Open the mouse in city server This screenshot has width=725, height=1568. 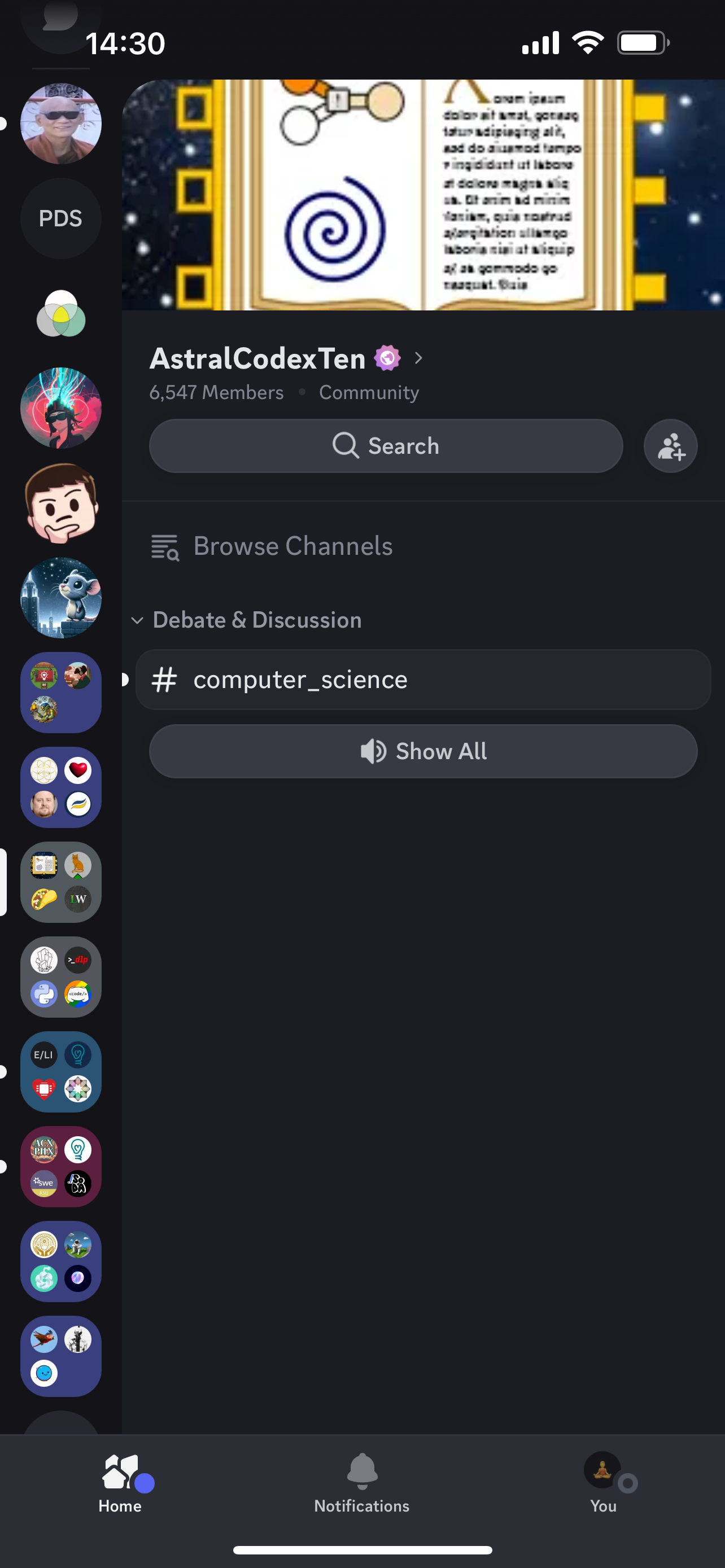click(x=61, y=598)
